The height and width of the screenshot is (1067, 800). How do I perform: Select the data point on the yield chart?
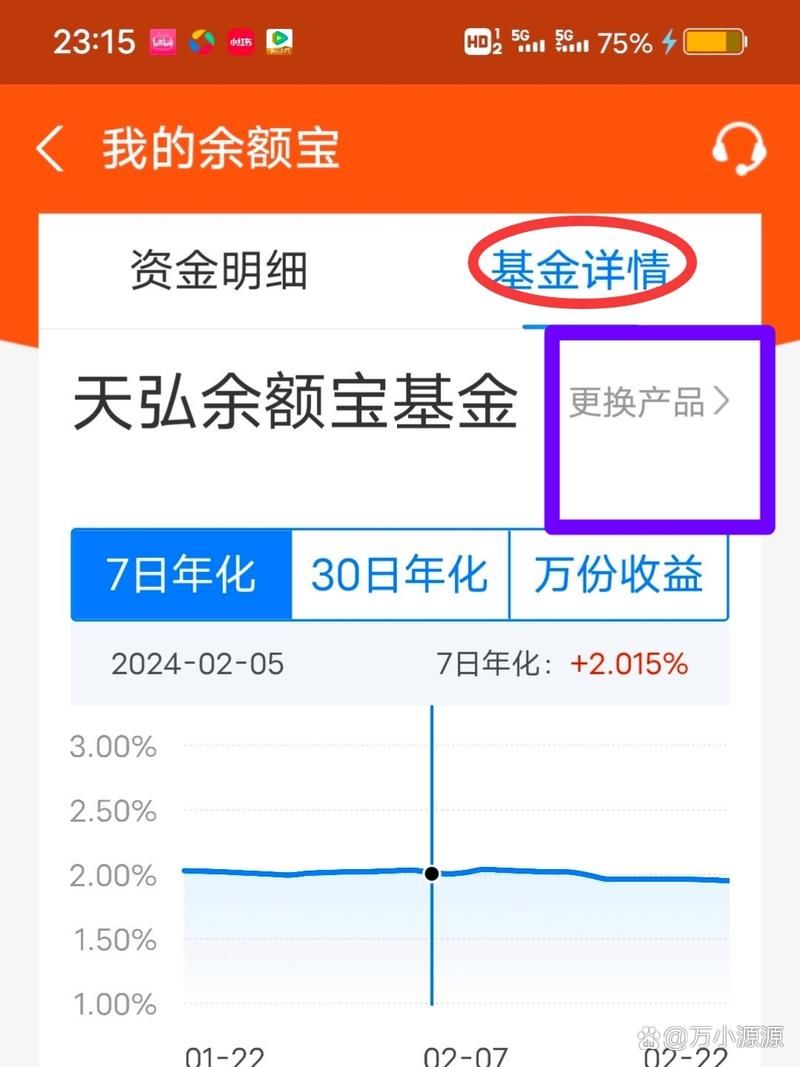coord(431,873)
